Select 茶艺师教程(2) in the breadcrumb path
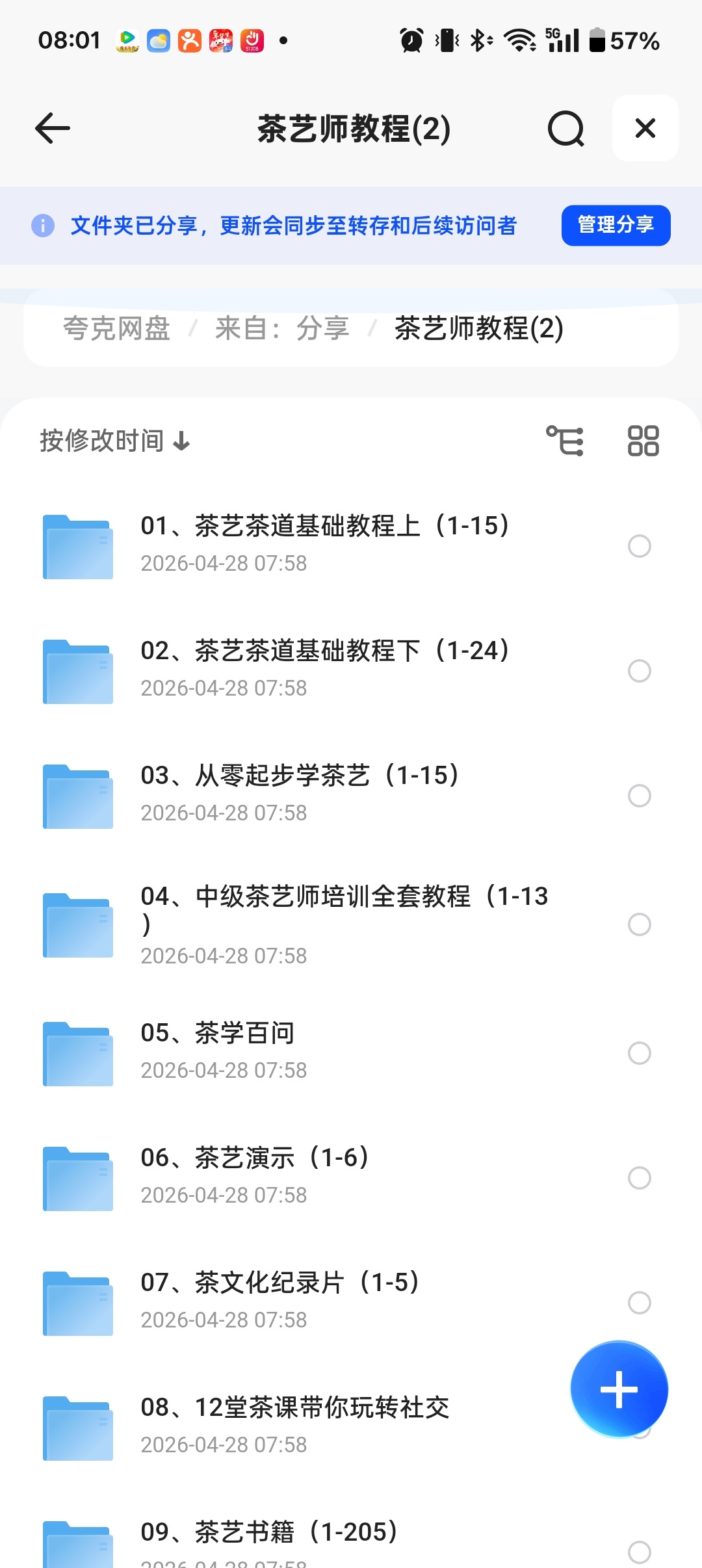Viewport: 702px width, 1568px height. tap(478, 328)
